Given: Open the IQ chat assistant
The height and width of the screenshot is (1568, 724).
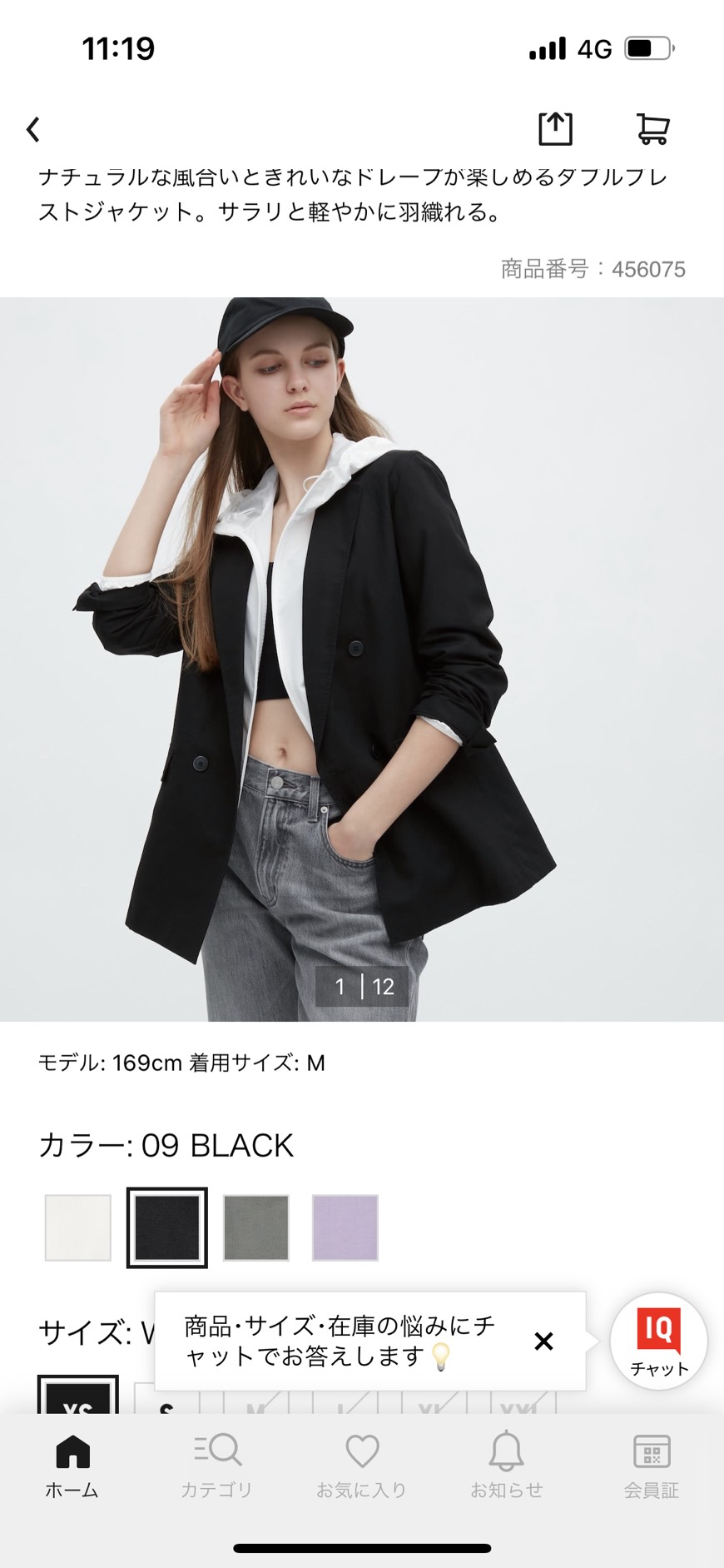Looking at the screenshot, I should [x=659, y=1341].
